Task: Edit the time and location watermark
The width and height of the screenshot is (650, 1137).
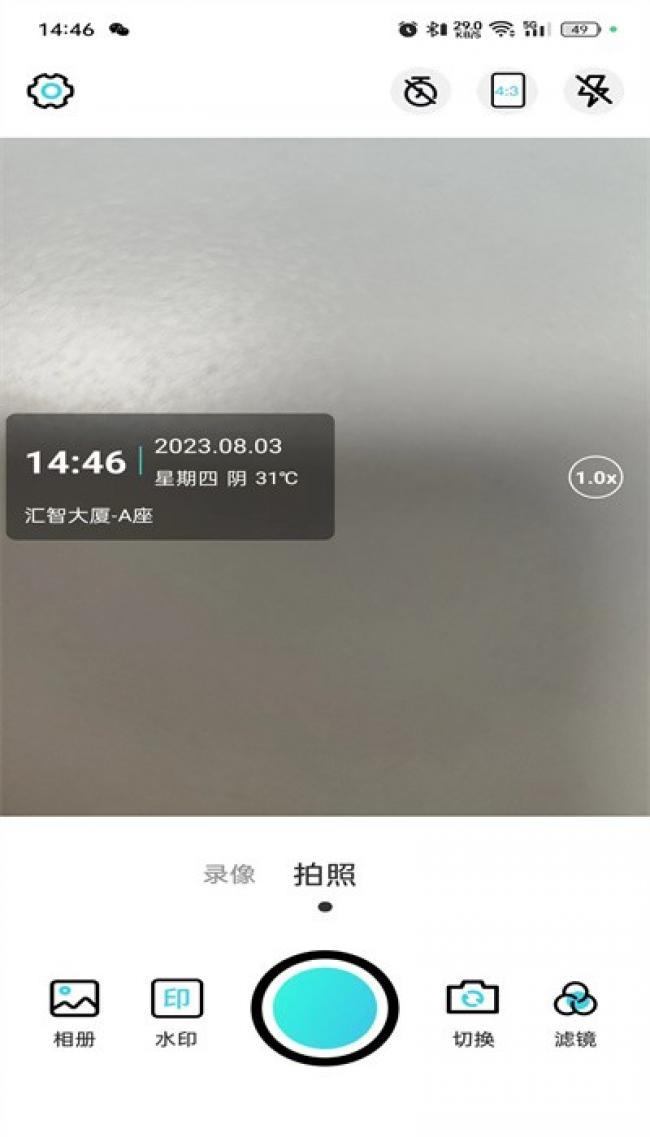Action: [170, 477]
